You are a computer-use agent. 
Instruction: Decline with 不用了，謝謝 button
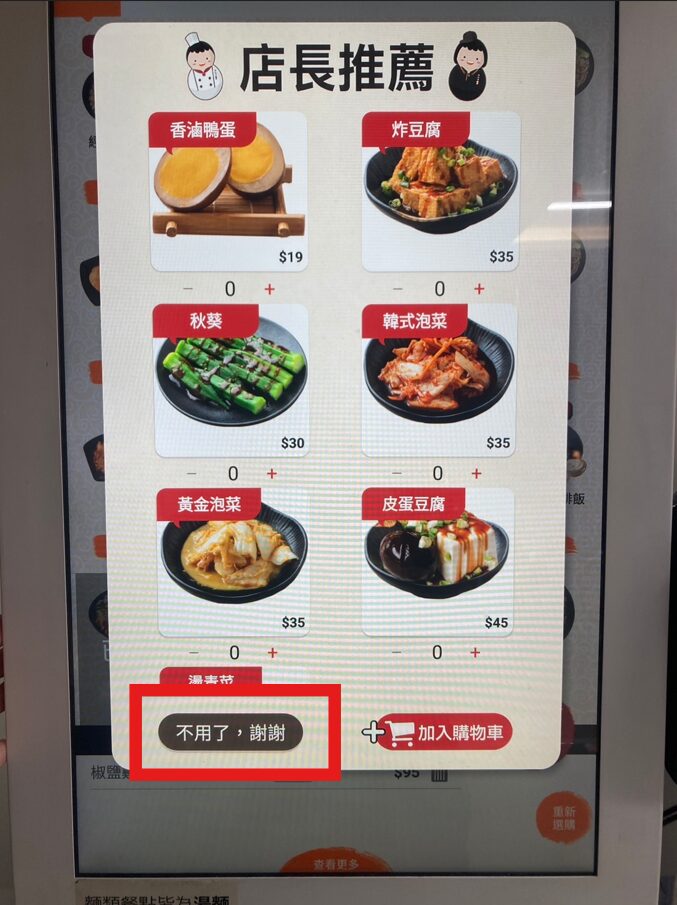[231, 733]
